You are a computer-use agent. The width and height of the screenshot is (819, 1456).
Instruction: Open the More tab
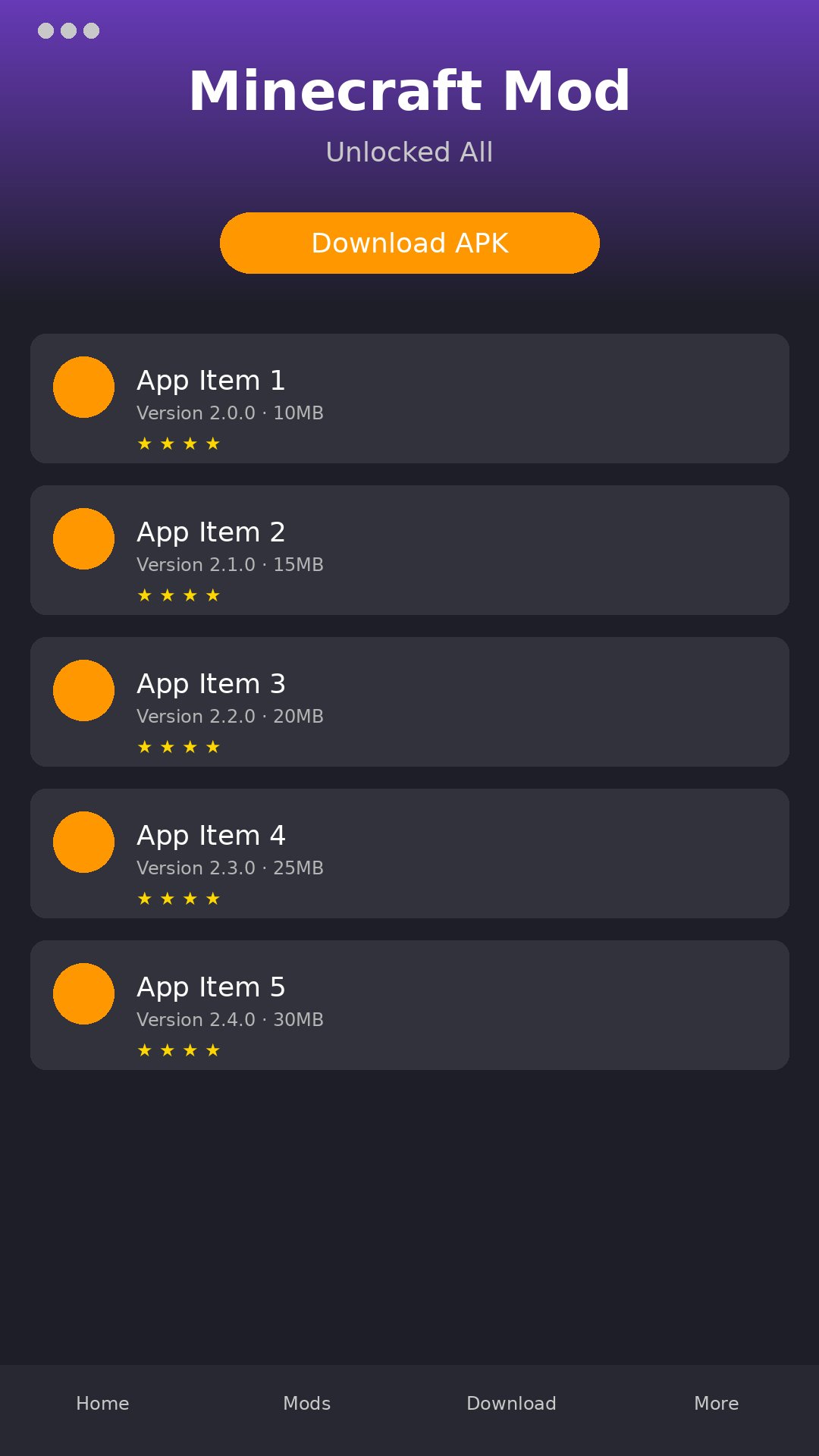coord(717,1403)
